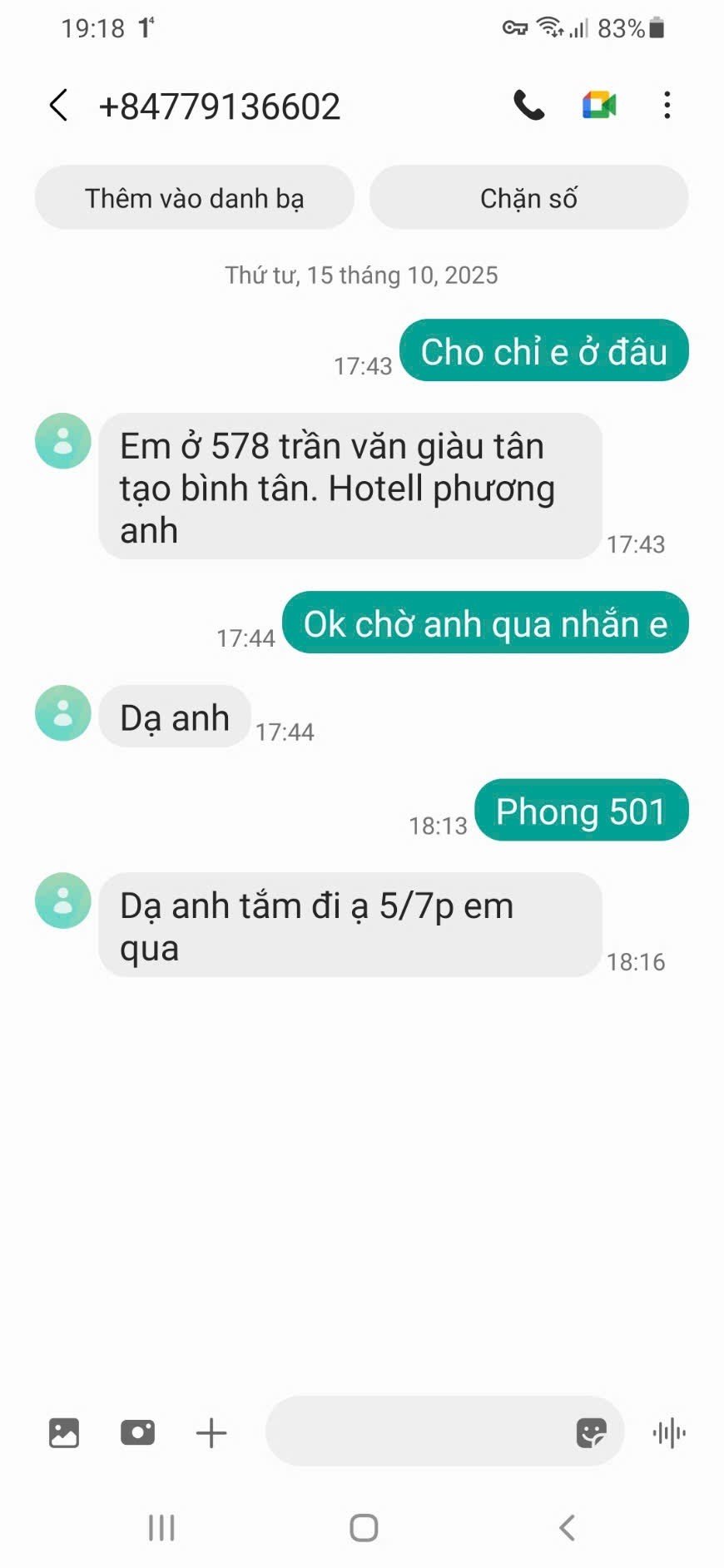Open the gallery image picker
Screen dimensions: 724x1568
(64, 1432)
